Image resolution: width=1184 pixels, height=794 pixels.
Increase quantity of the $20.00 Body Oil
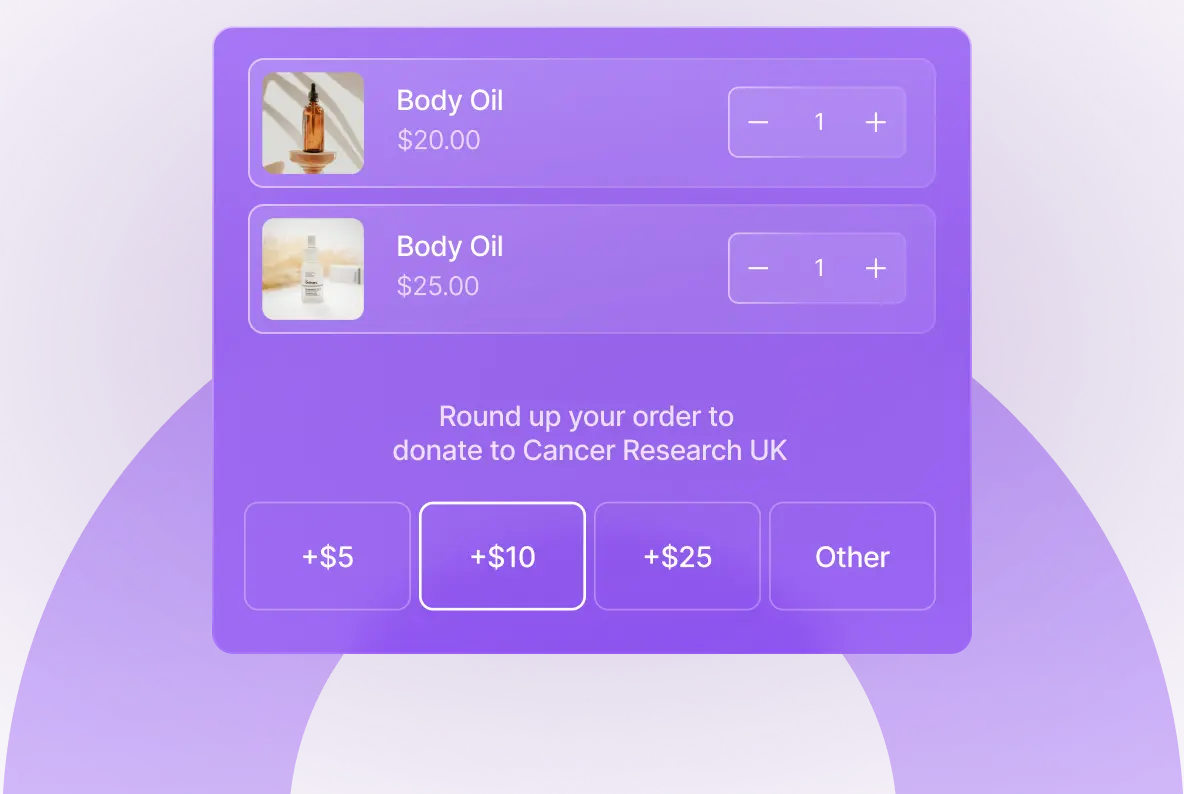pos(876,122)
